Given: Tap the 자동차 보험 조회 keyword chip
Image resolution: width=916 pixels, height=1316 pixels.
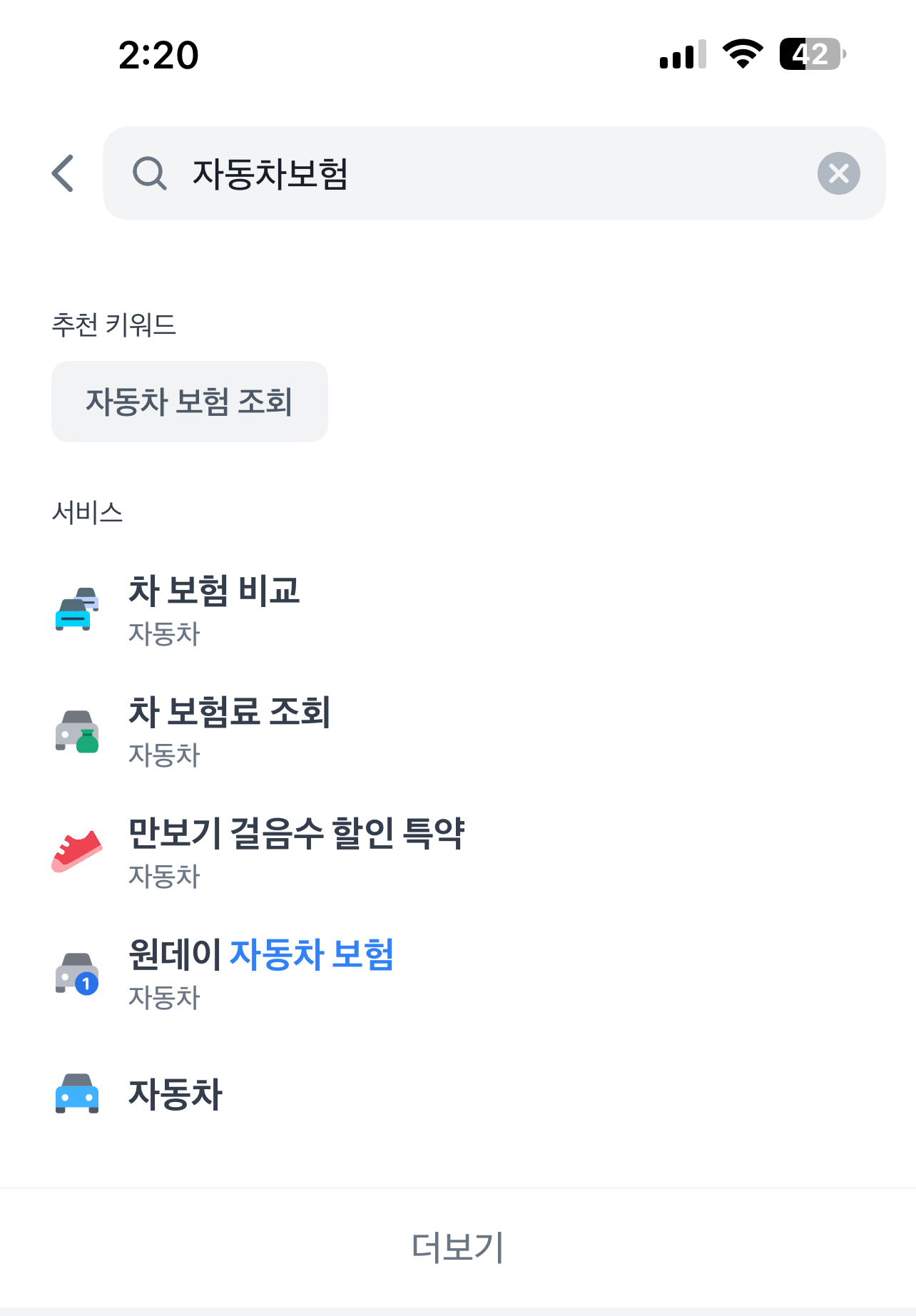Looking at the screenshot, I should tap(189, 401).
